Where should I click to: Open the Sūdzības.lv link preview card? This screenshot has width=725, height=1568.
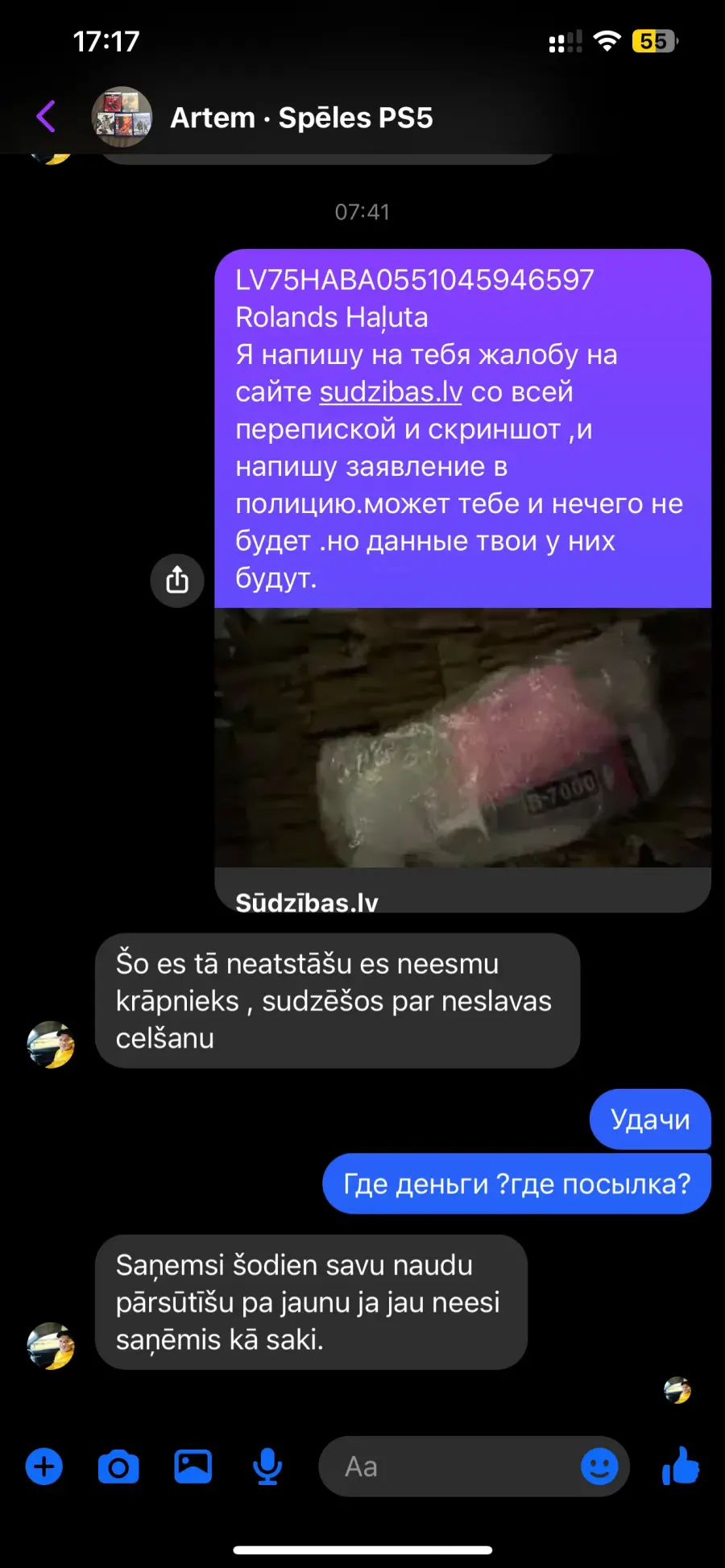[x=462, y=760]
